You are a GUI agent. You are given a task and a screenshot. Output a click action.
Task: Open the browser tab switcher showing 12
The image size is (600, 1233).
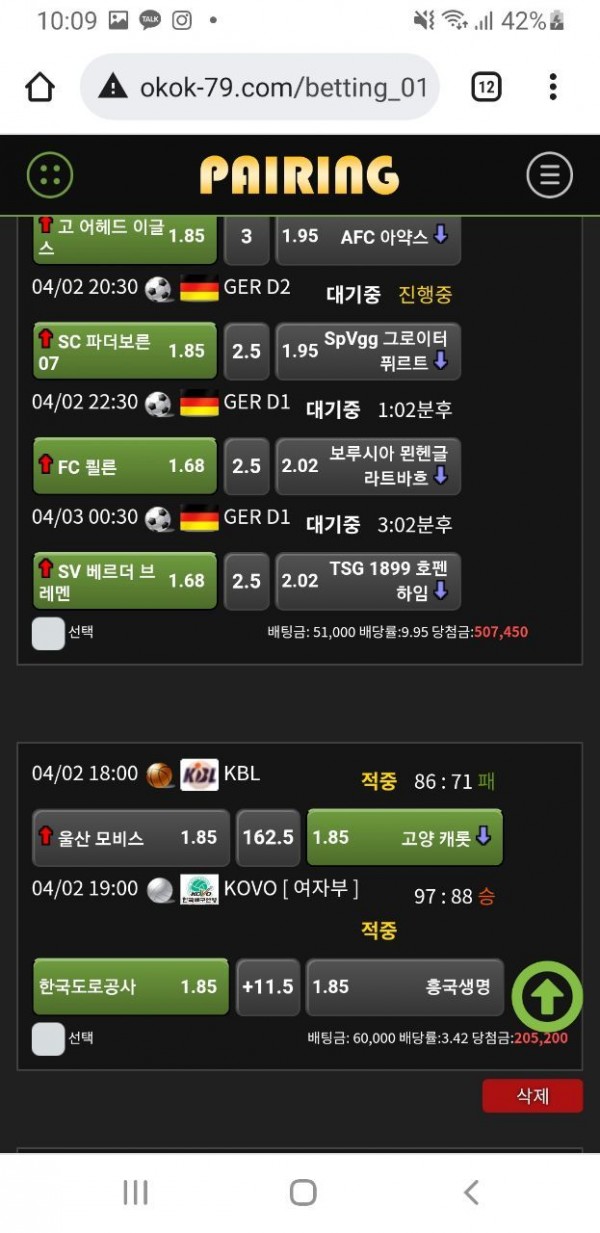(x=486, y=87)
